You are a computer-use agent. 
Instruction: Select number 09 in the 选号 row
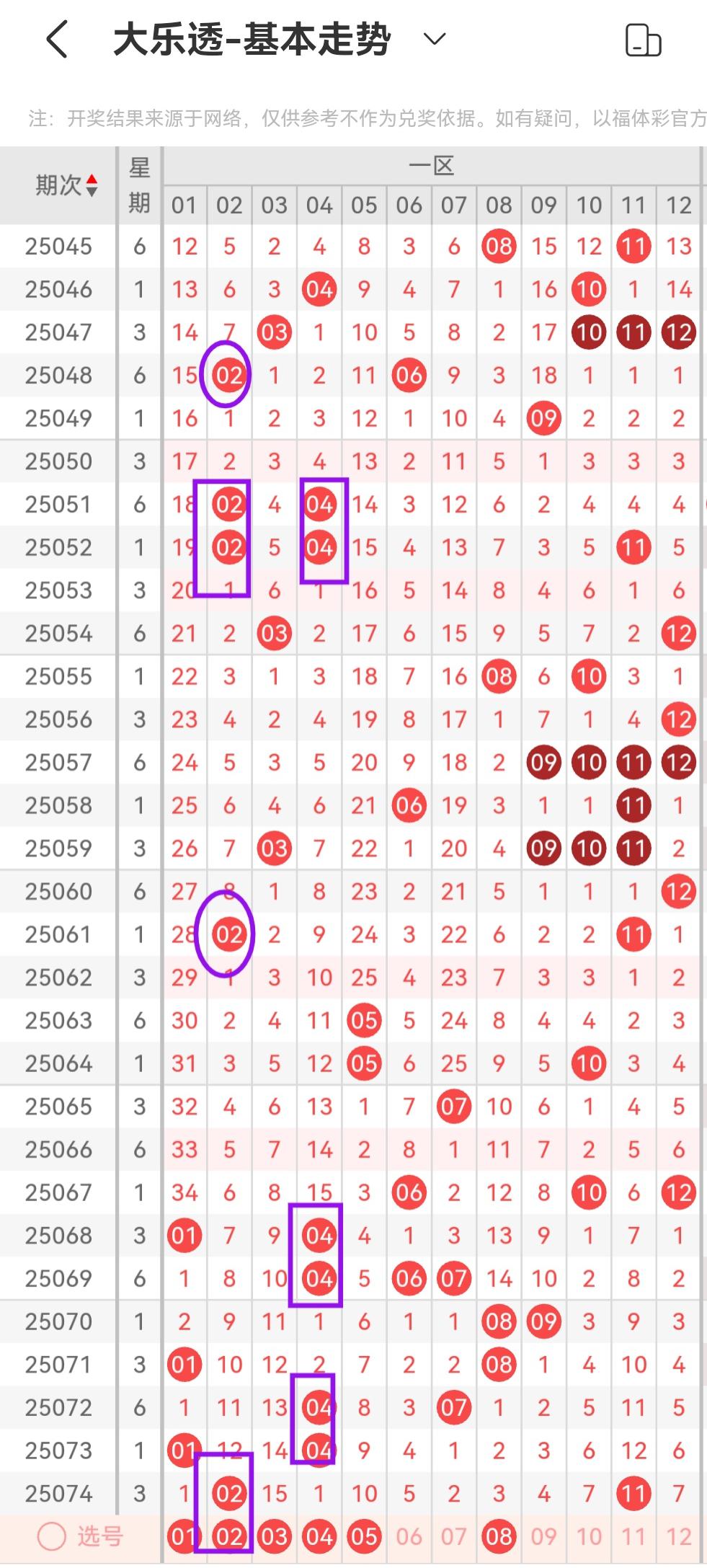[543, 1536]
